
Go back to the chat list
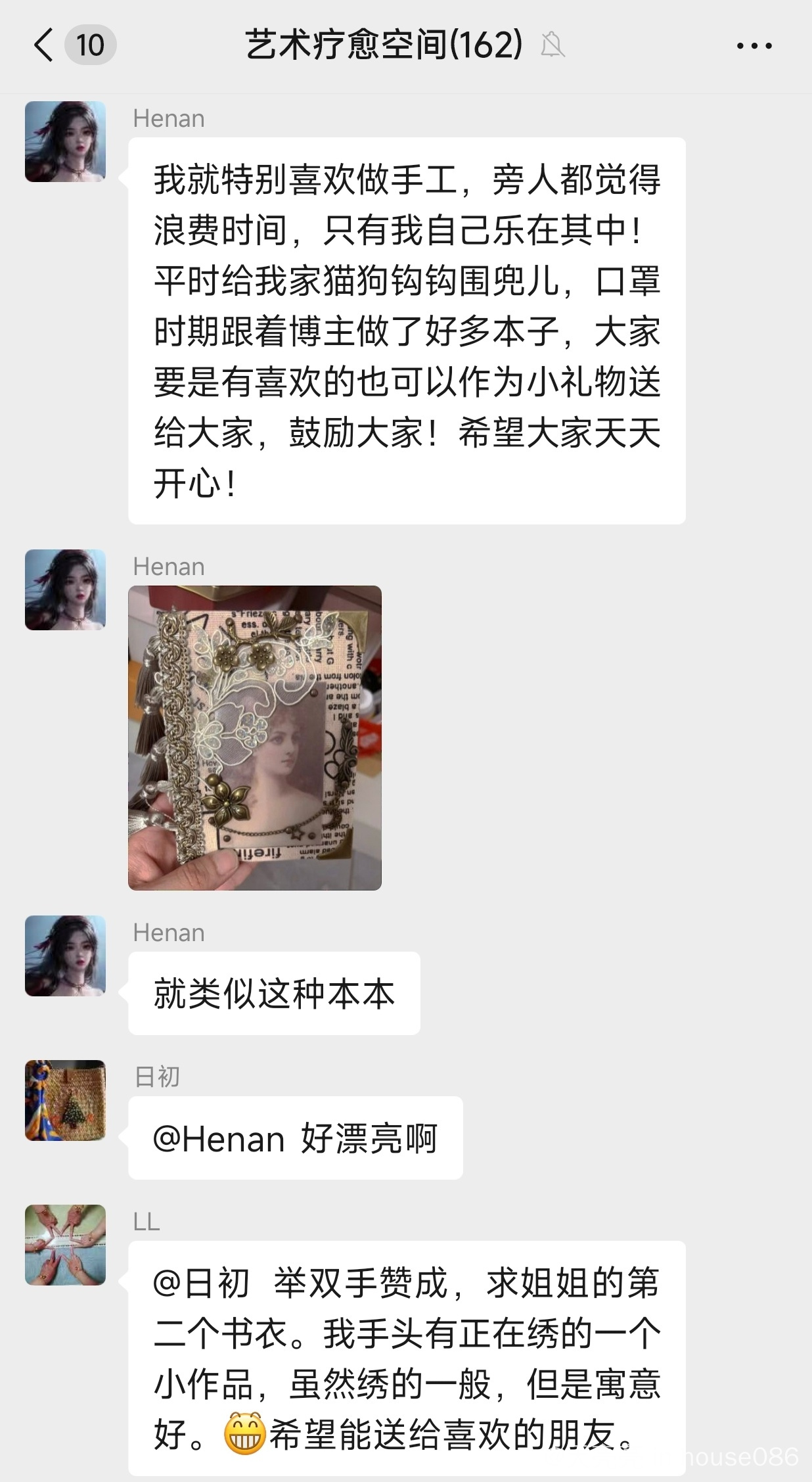[x=45, y=45]
